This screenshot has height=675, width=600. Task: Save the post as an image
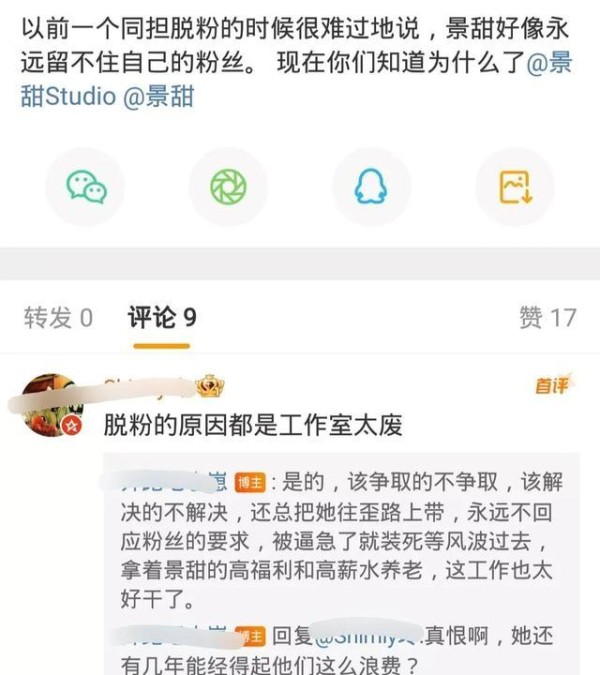514,186
